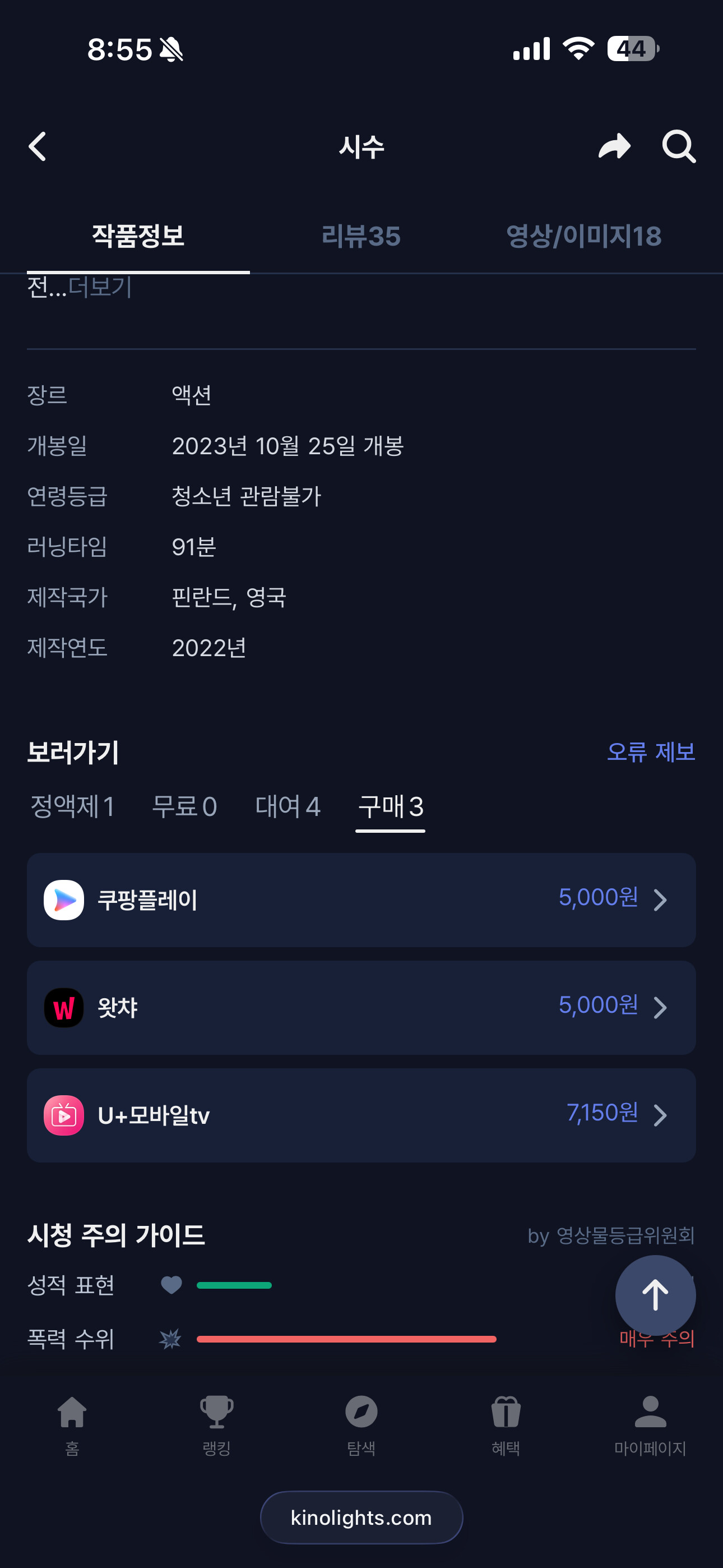Report an error via 오류 제보
The height and width of the screenshot is (1568, 723).
coord(651,753)
